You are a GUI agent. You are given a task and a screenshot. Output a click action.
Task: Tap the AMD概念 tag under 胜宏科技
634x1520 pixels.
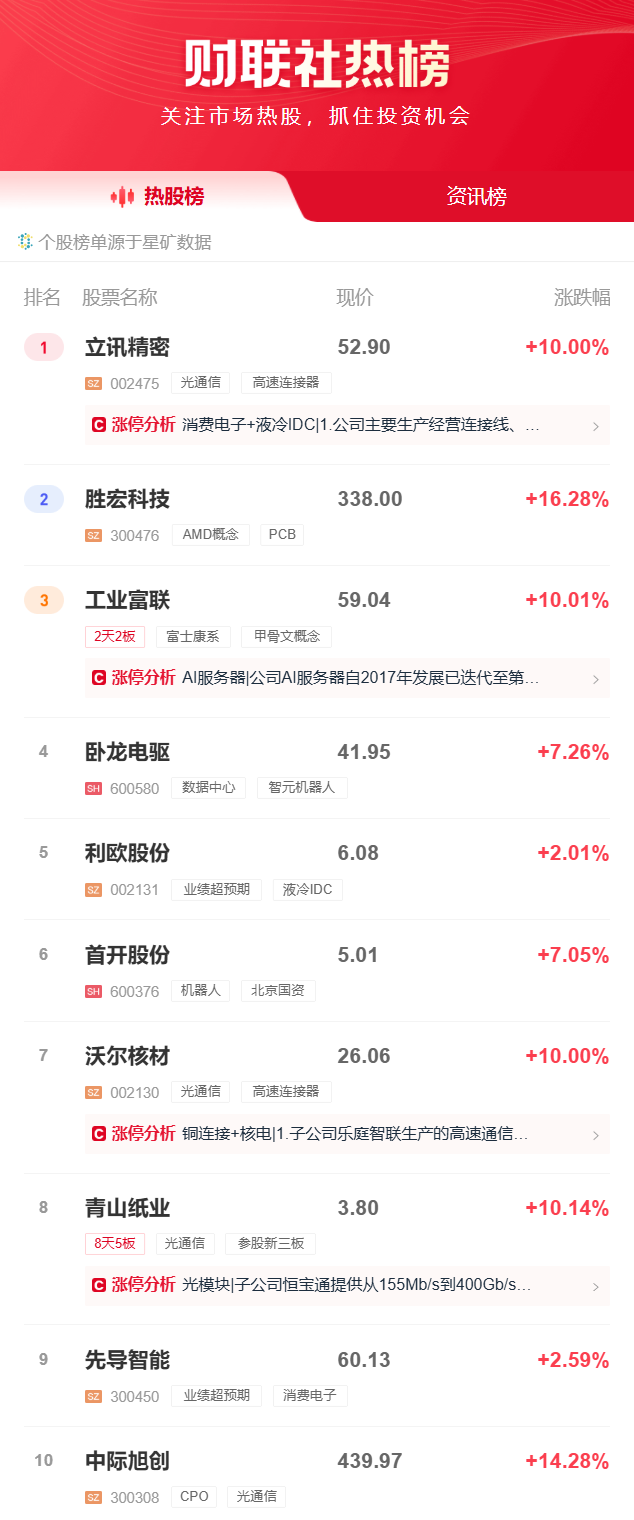pyautogui.click(x=210, y=535)
